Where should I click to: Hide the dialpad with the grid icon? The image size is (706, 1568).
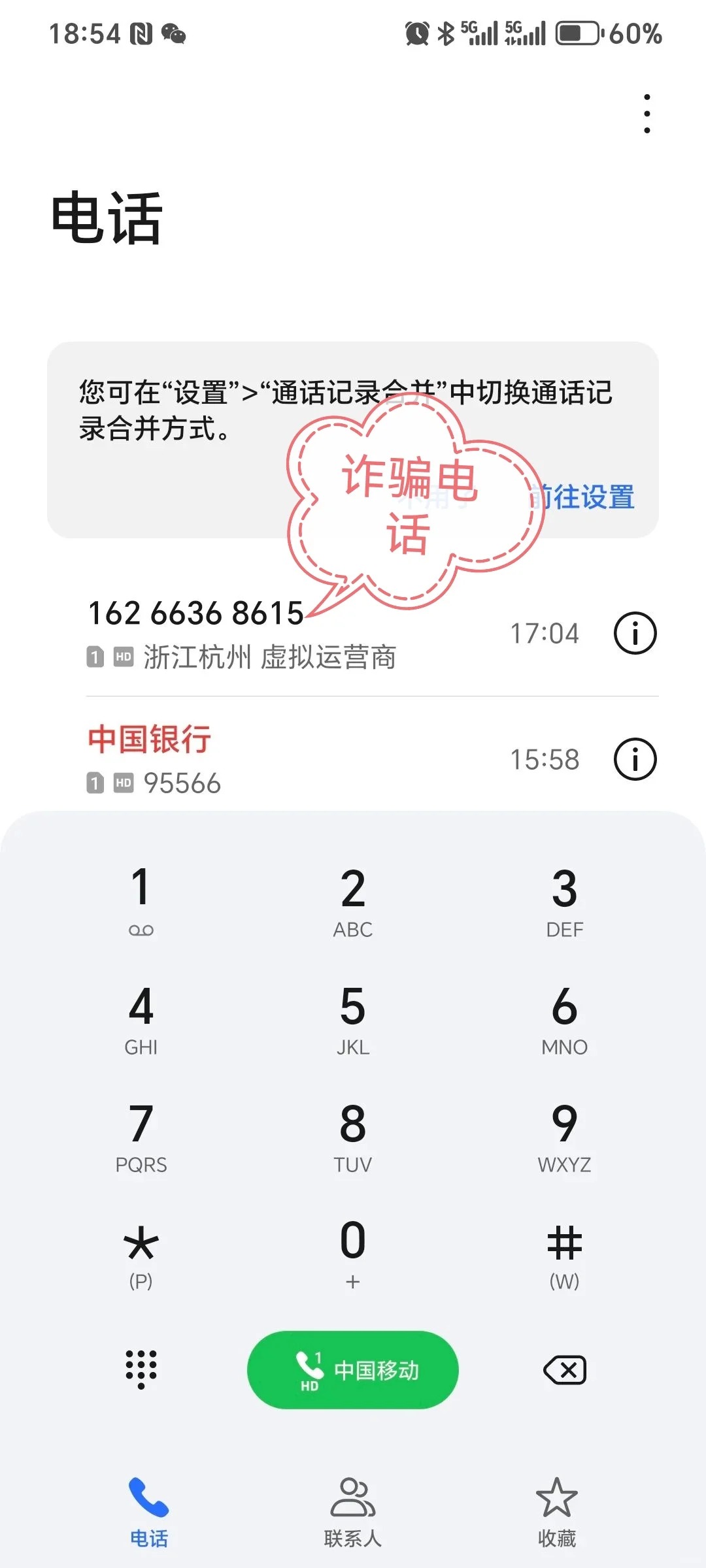click(x=141, y=1369)
